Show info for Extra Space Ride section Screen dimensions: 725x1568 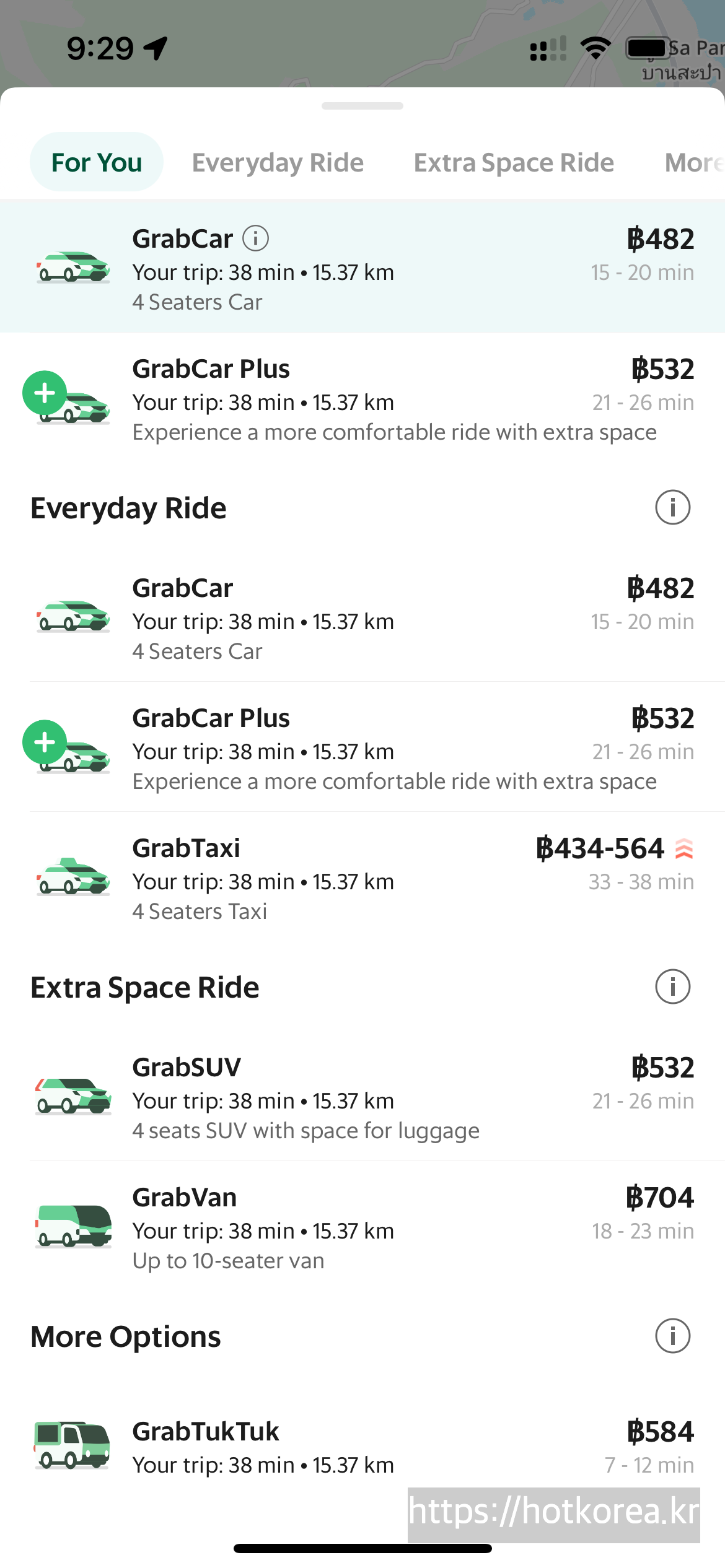672,987
